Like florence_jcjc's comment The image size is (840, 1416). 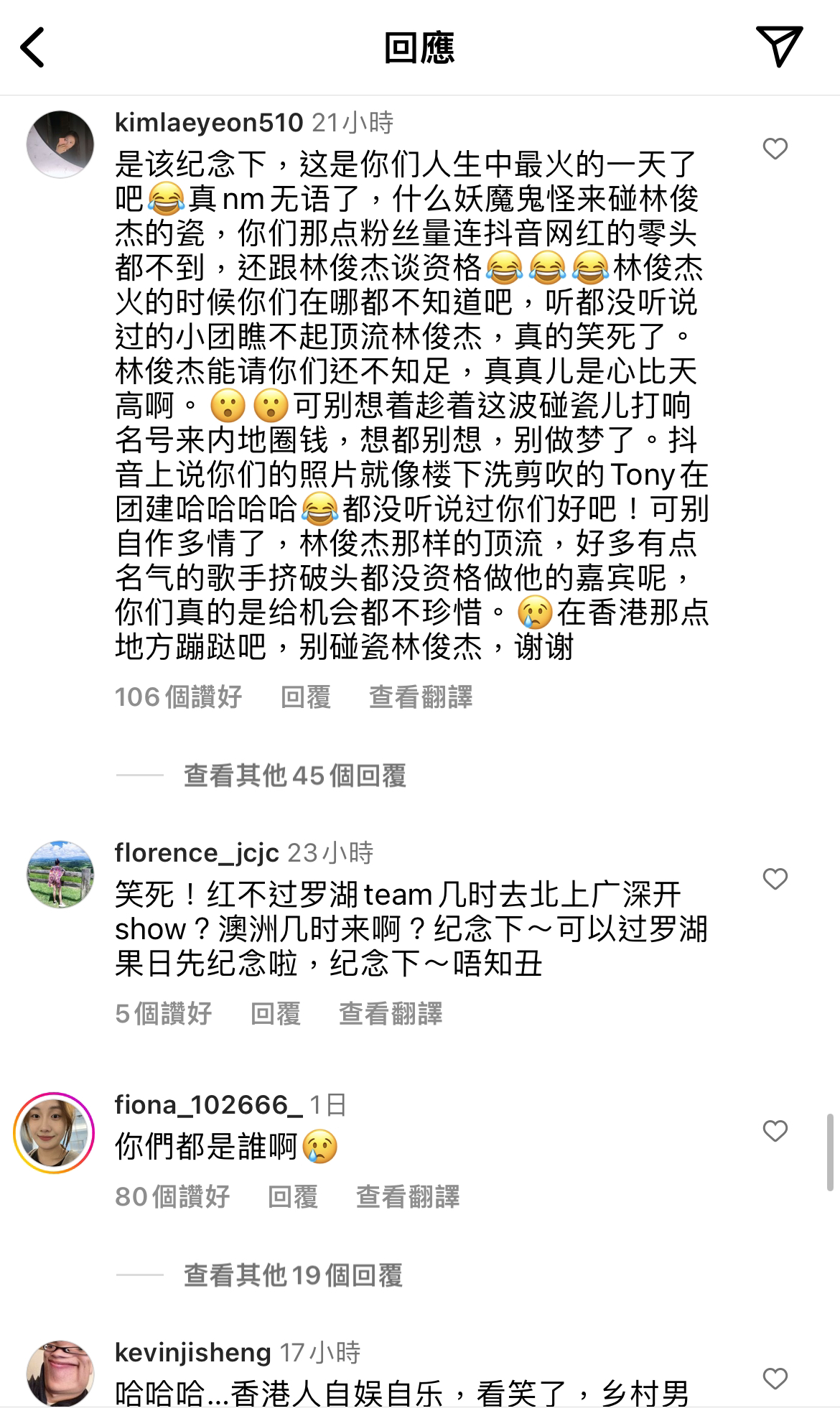[x=775, y=879]
